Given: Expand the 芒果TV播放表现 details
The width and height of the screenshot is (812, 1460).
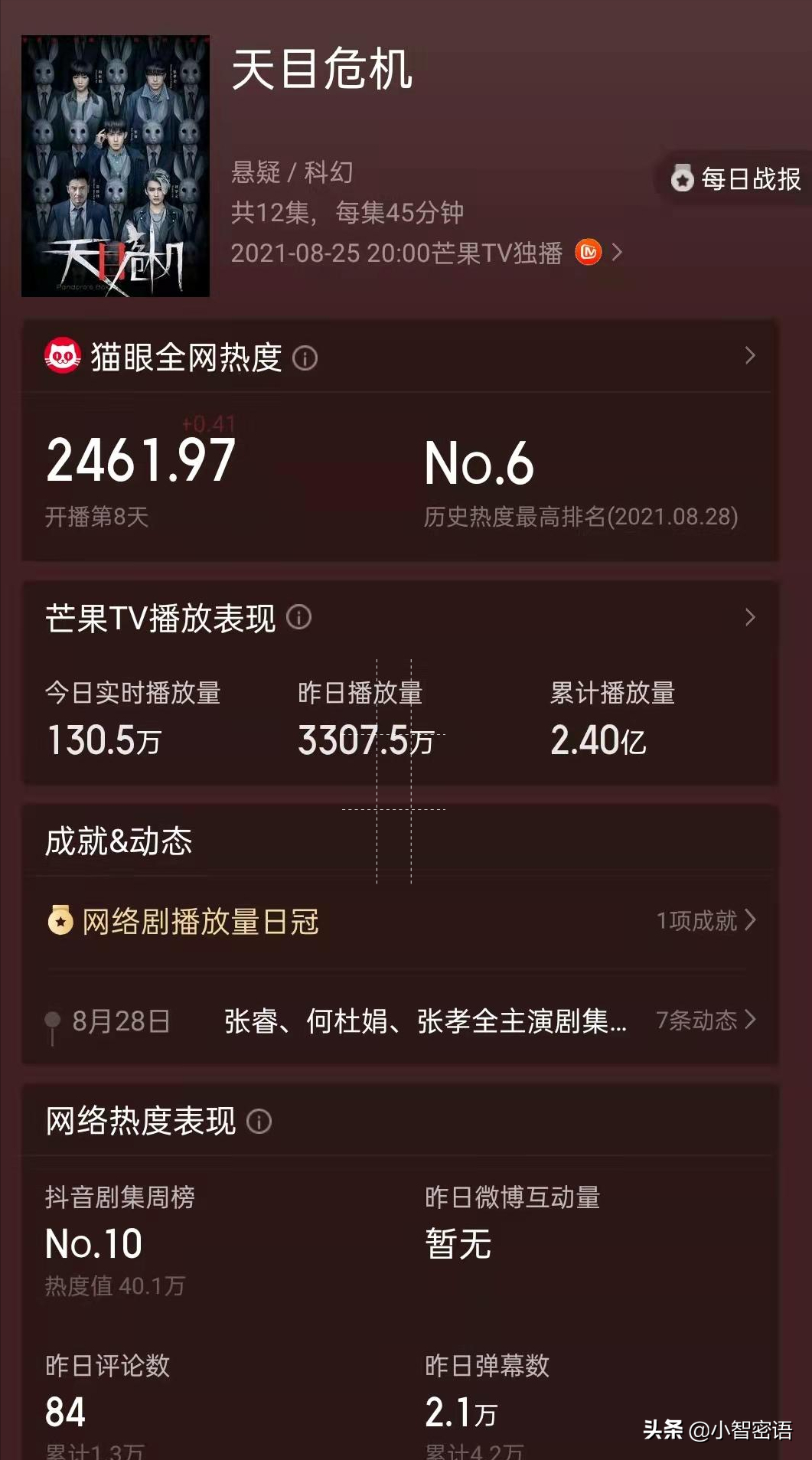Looking at the screenshot, I should (x=749, y=617).
